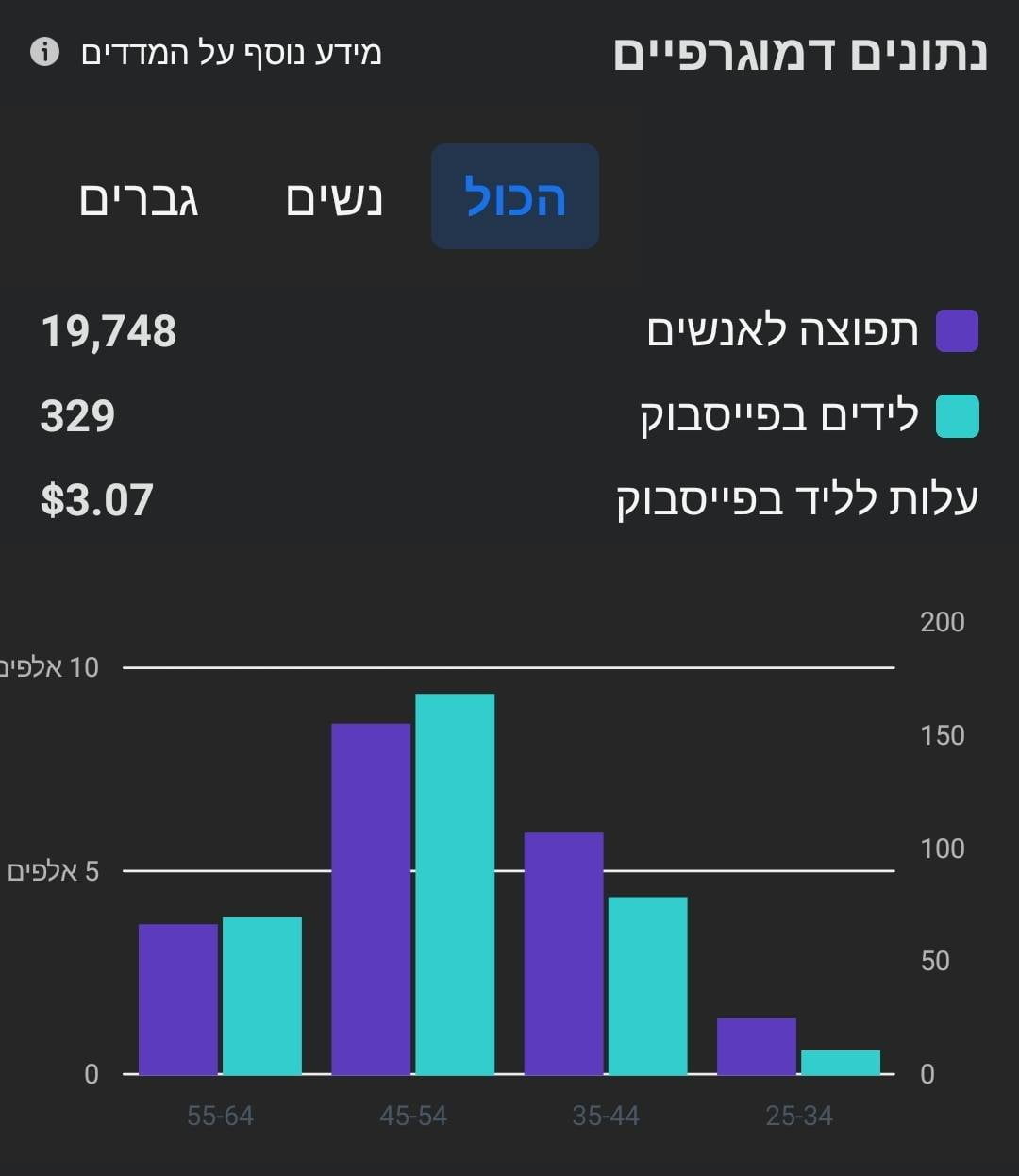Switch to the נשים tab

(334, 199)
